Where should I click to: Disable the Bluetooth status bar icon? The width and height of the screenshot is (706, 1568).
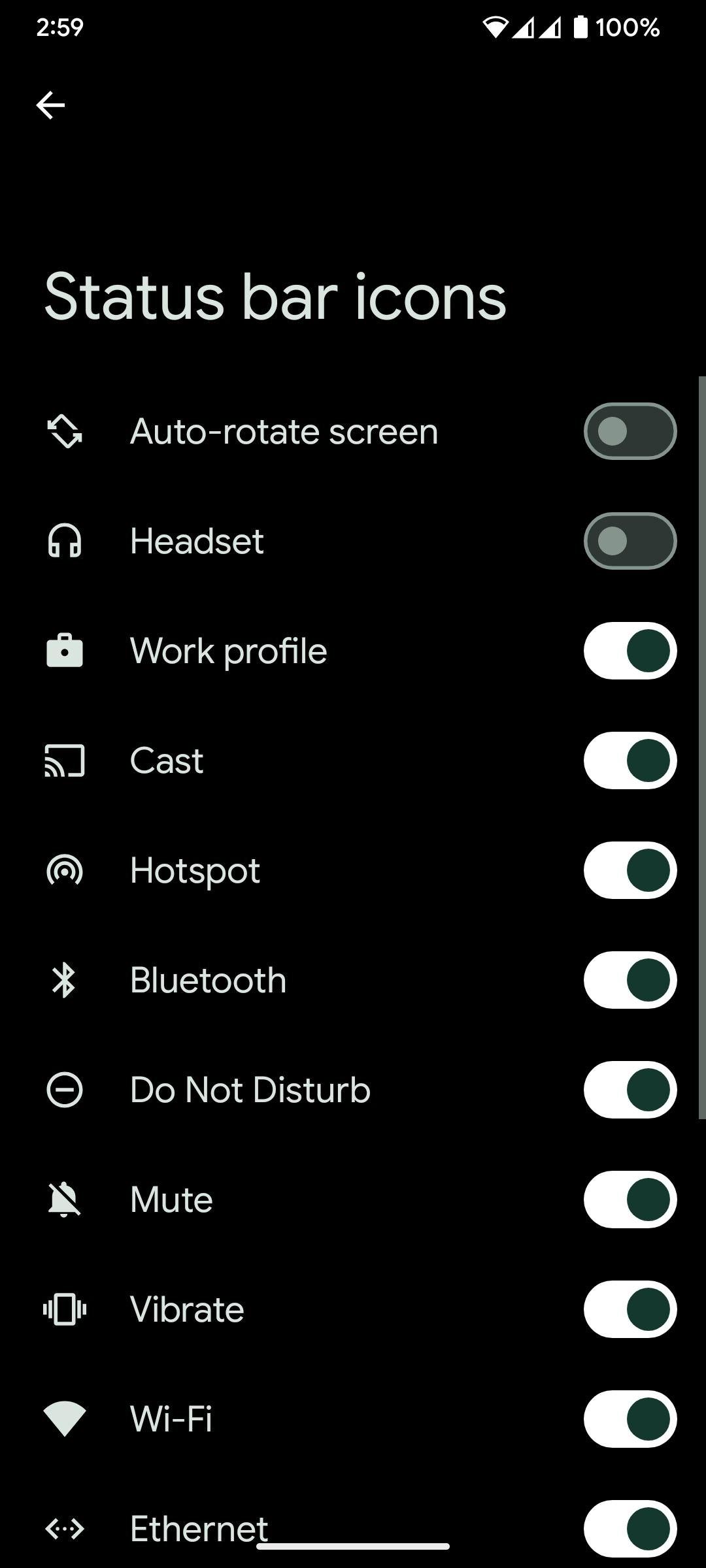[x=630, y=980]
